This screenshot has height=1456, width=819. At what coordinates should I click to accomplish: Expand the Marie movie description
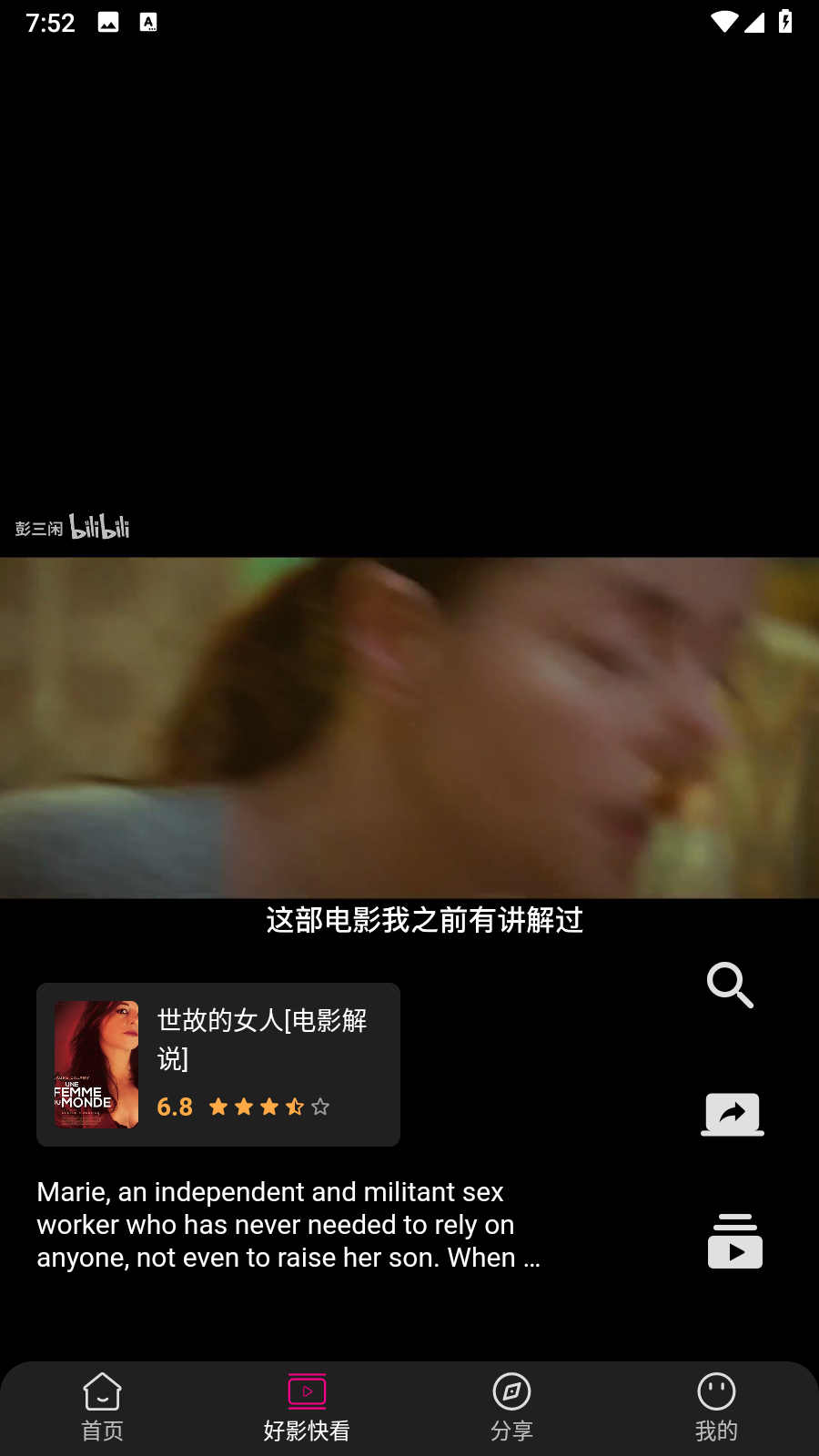click(x=288, y=1225)
